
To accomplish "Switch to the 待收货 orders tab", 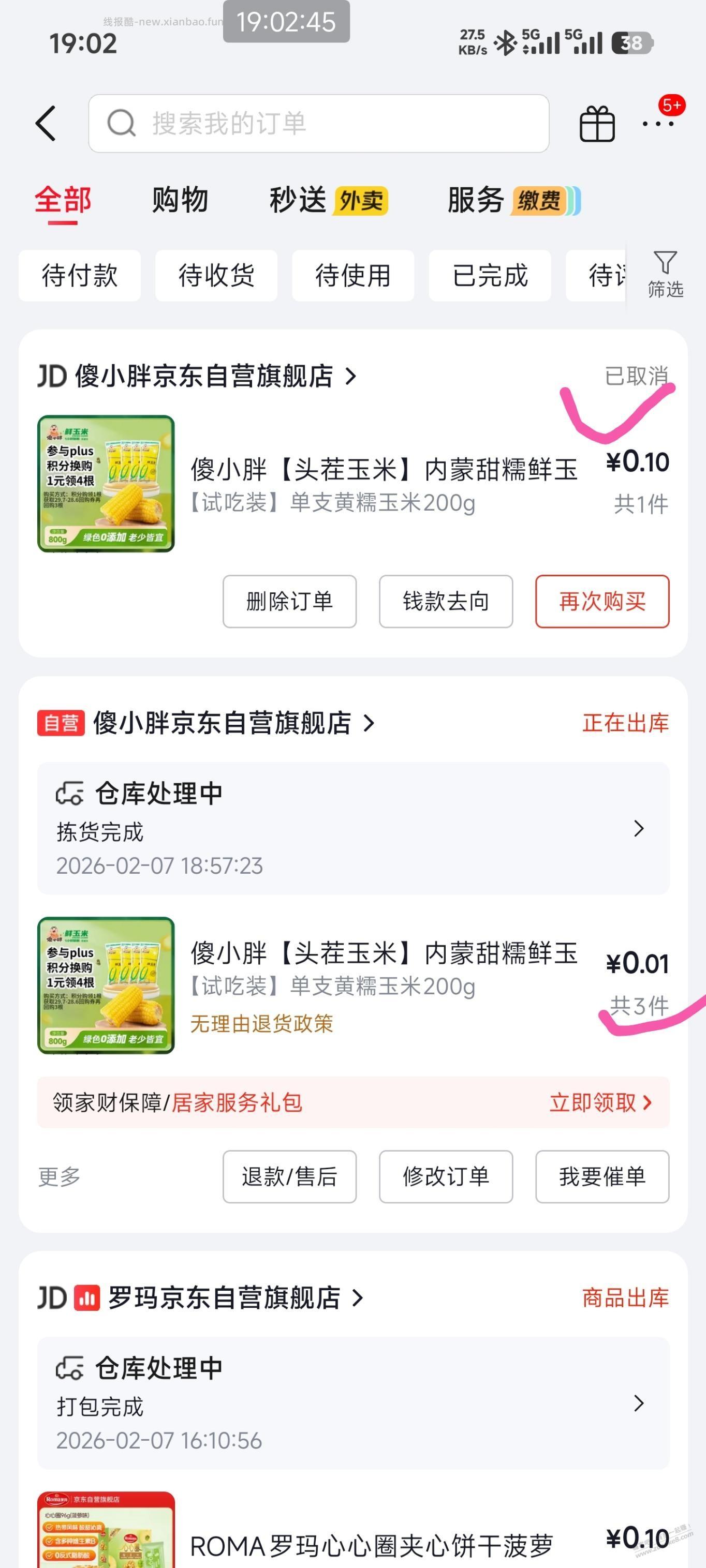I will coord(217,275).
